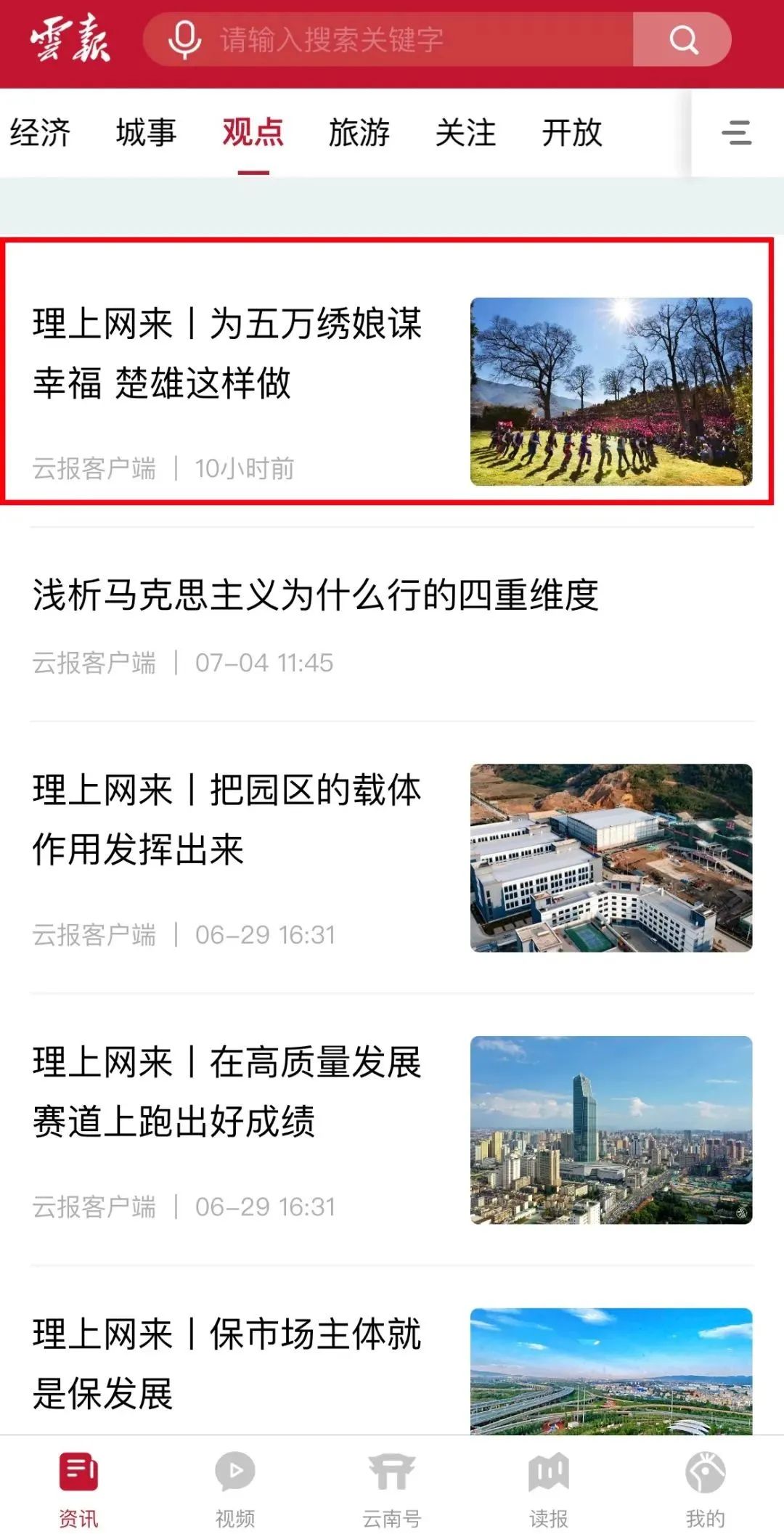Read 浅析马克思主义为什么行的四重维度
Screen dimensions: 784x1534
[315, 595]
